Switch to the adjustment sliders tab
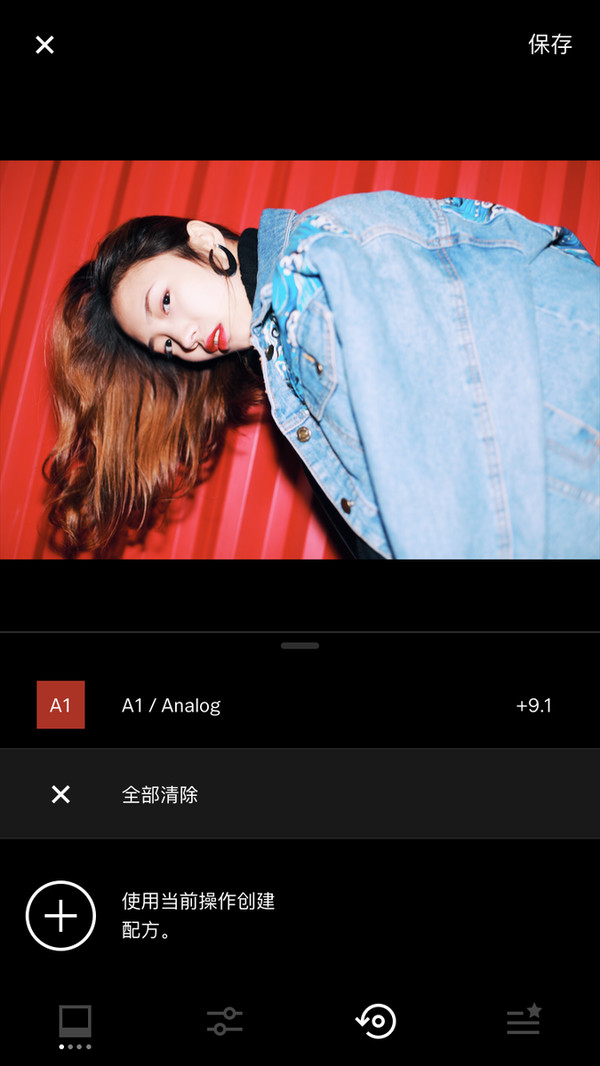This screenshot has height=1066, width=600. (225, 1021)
